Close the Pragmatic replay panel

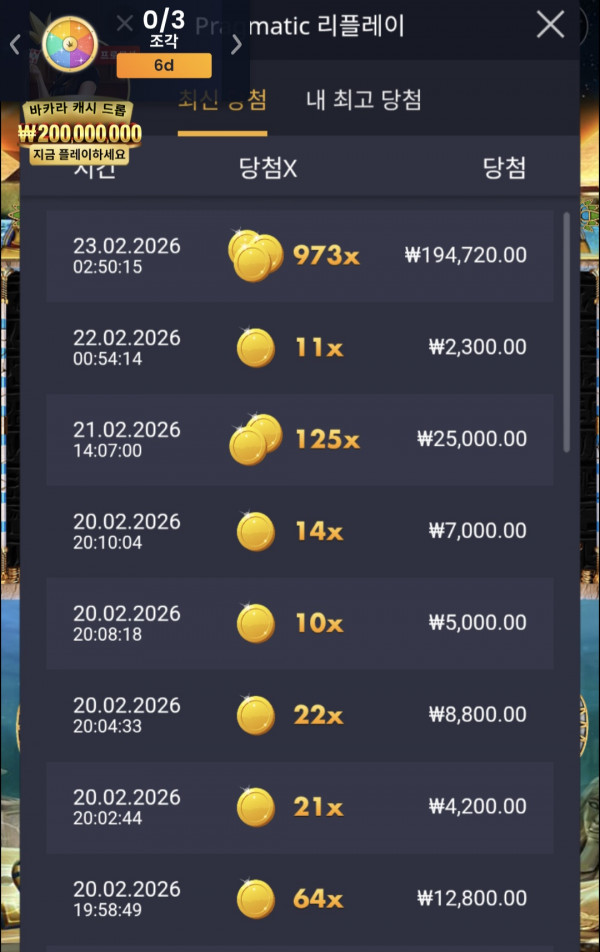pyautogui.click(x=551, y=25)
